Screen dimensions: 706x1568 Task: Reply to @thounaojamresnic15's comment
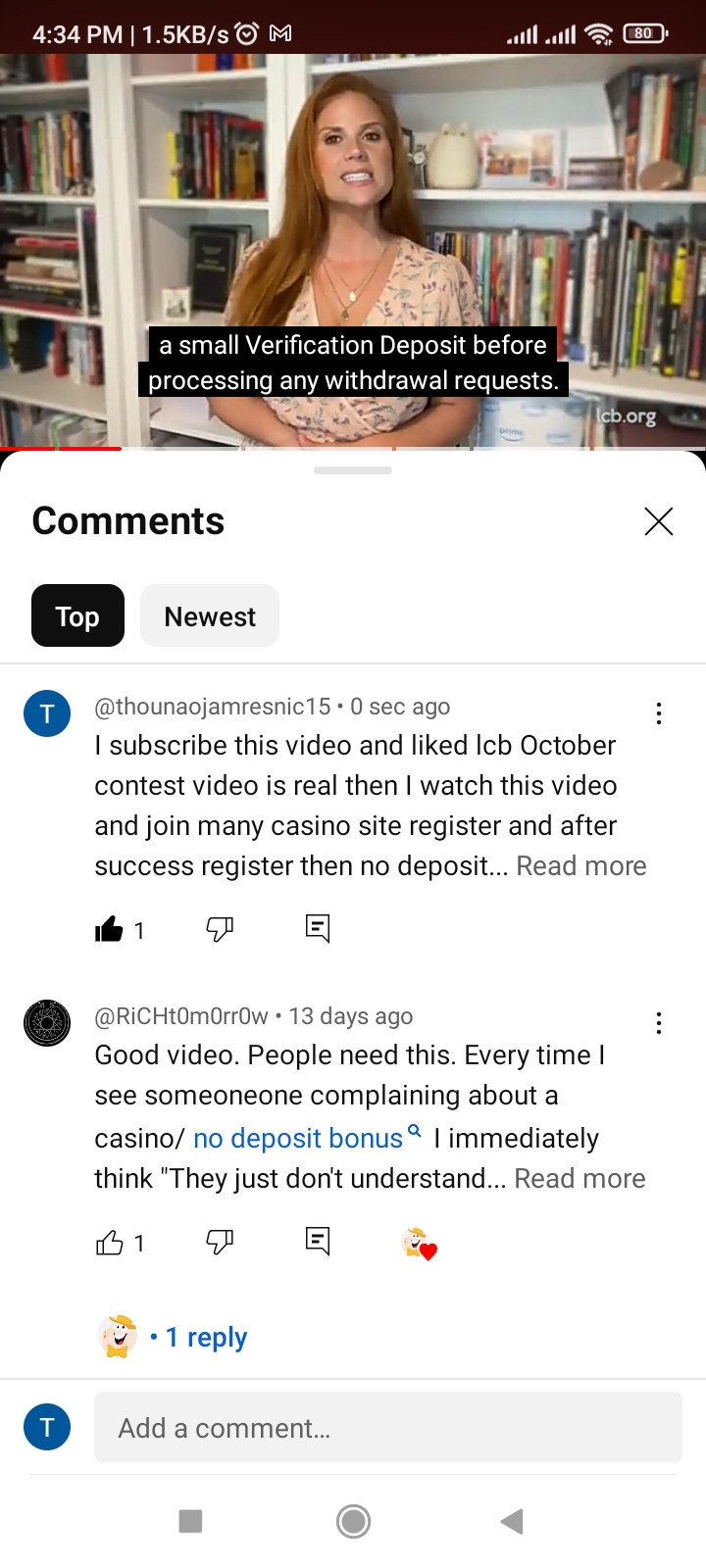click(x=318, y=928)
